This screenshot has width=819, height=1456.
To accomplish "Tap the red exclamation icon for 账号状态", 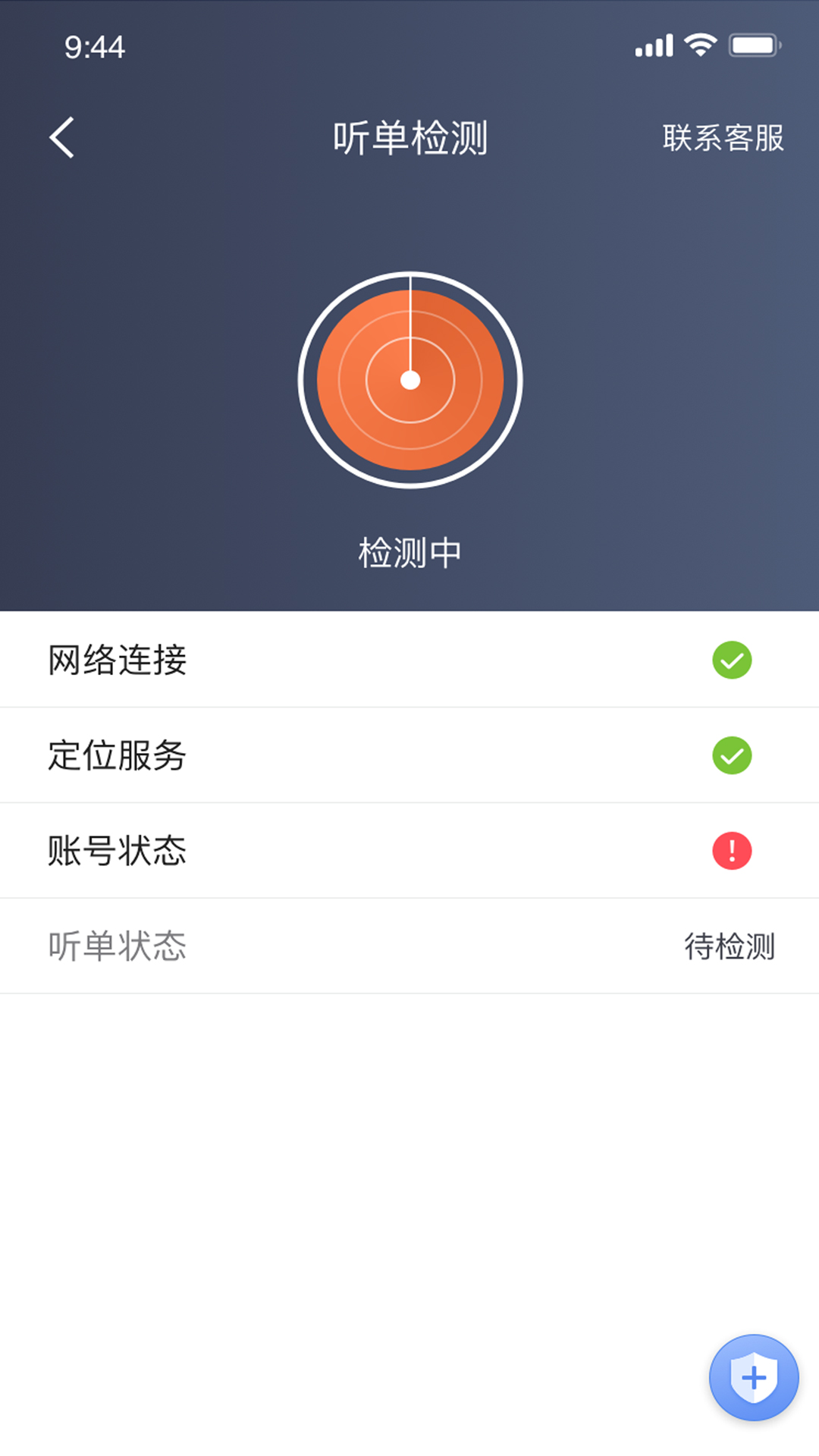I will click(732, 851).
